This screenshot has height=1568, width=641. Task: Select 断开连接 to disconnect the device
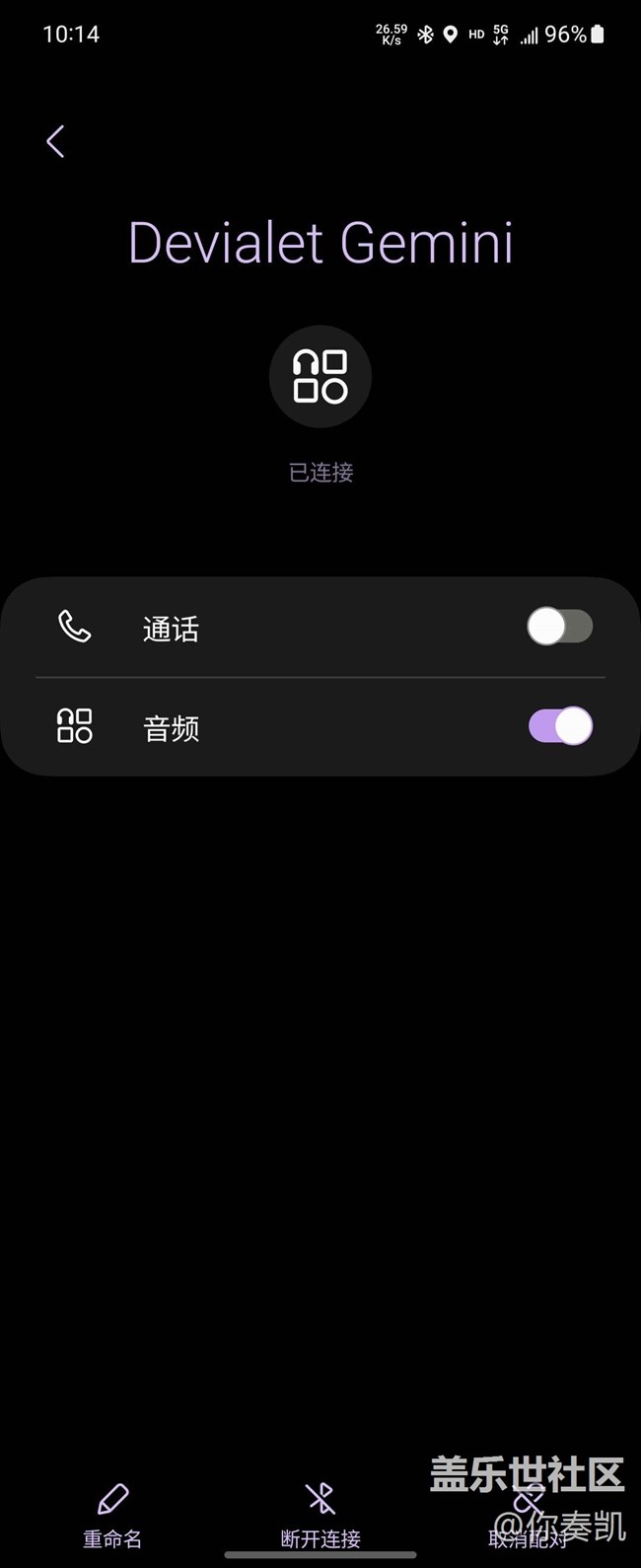[320, 1515]
